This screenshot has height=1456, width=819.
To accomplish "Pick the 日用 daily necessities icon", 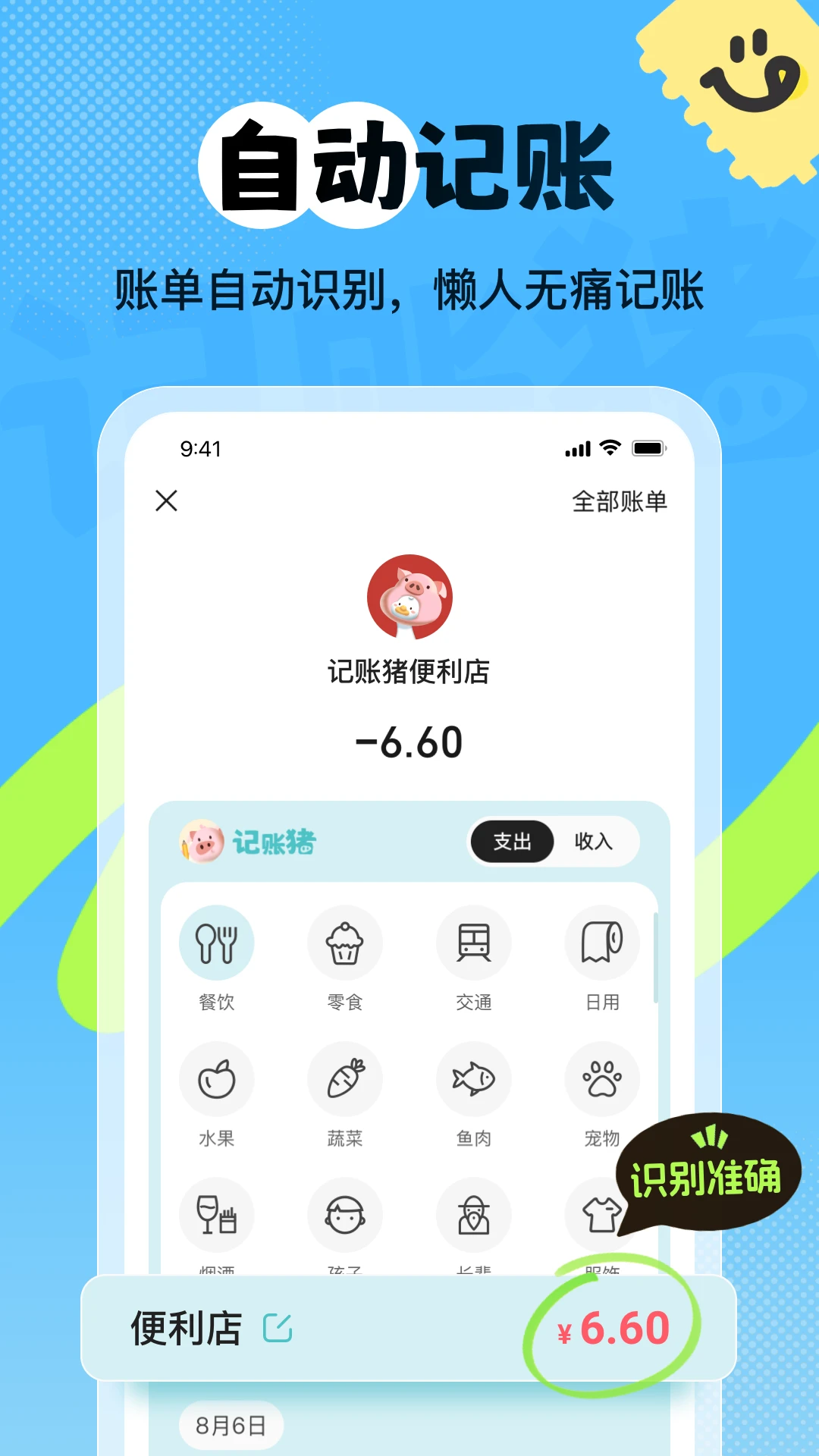I will 601,943.
